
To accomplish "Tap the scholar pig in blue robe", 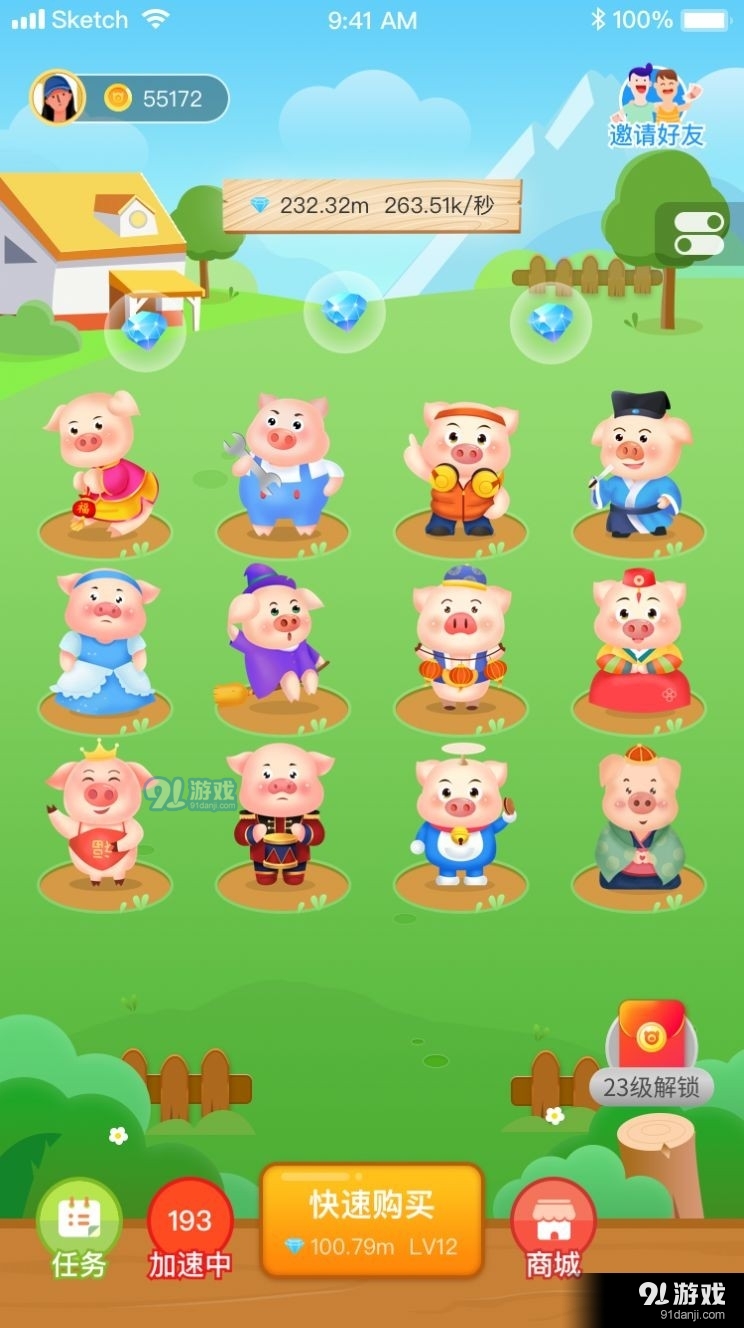I will [x=637, y=465].
